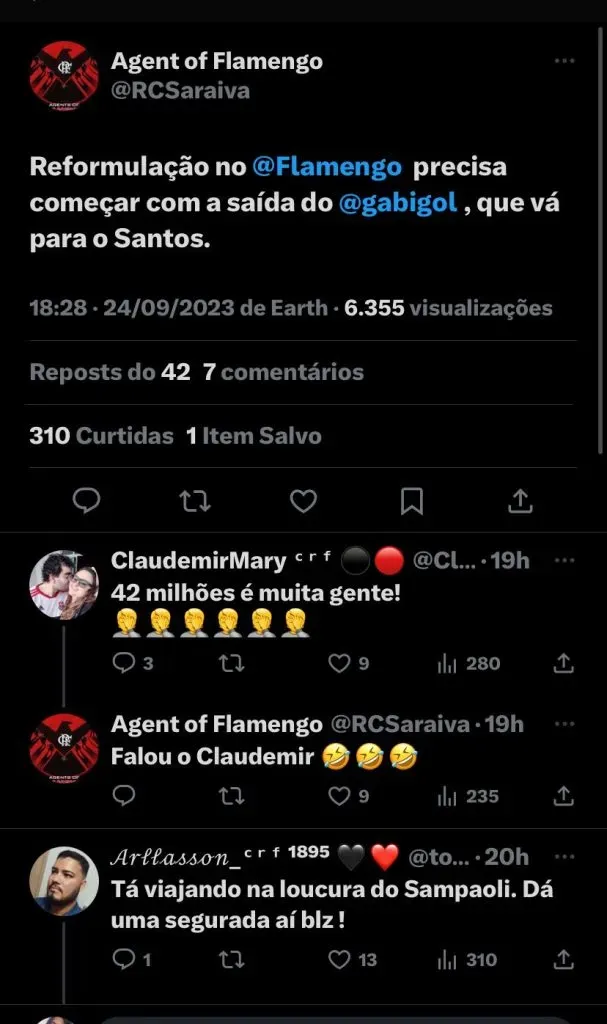
Task: Share the main post about Gabigol
Action: tap(520, 500)
